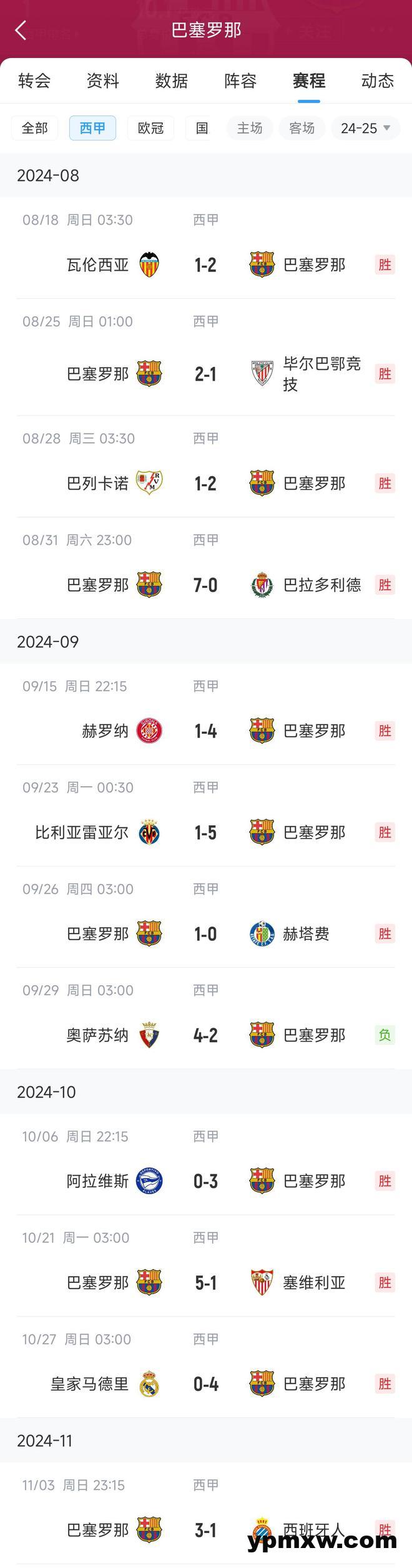Show only 客场 matches
The height and width of the screenshot is (1568, 412).
tap(302, 129)
